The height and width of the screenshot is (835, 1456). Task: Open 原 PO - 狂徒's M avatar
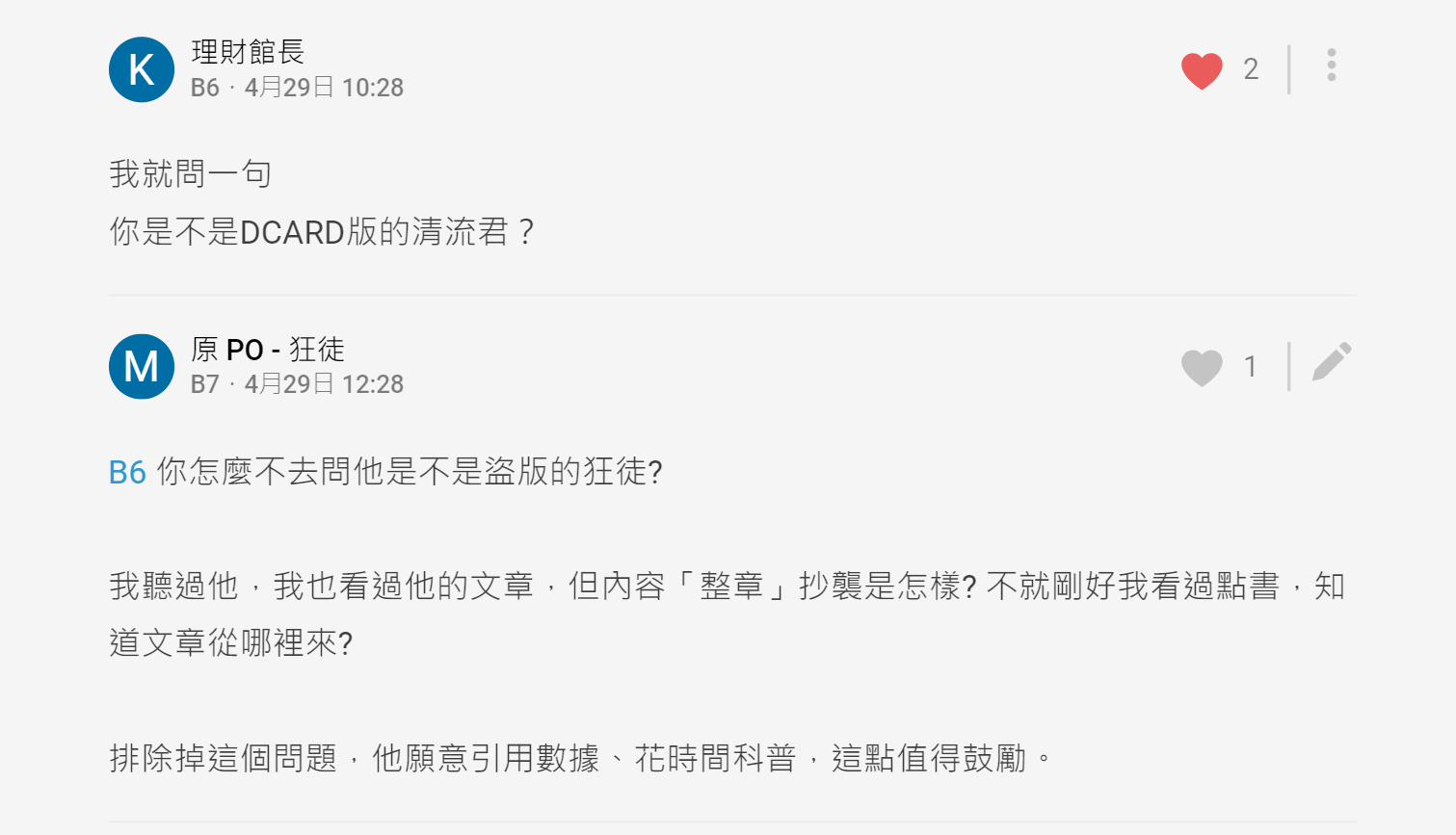click(x=142, y=366)
